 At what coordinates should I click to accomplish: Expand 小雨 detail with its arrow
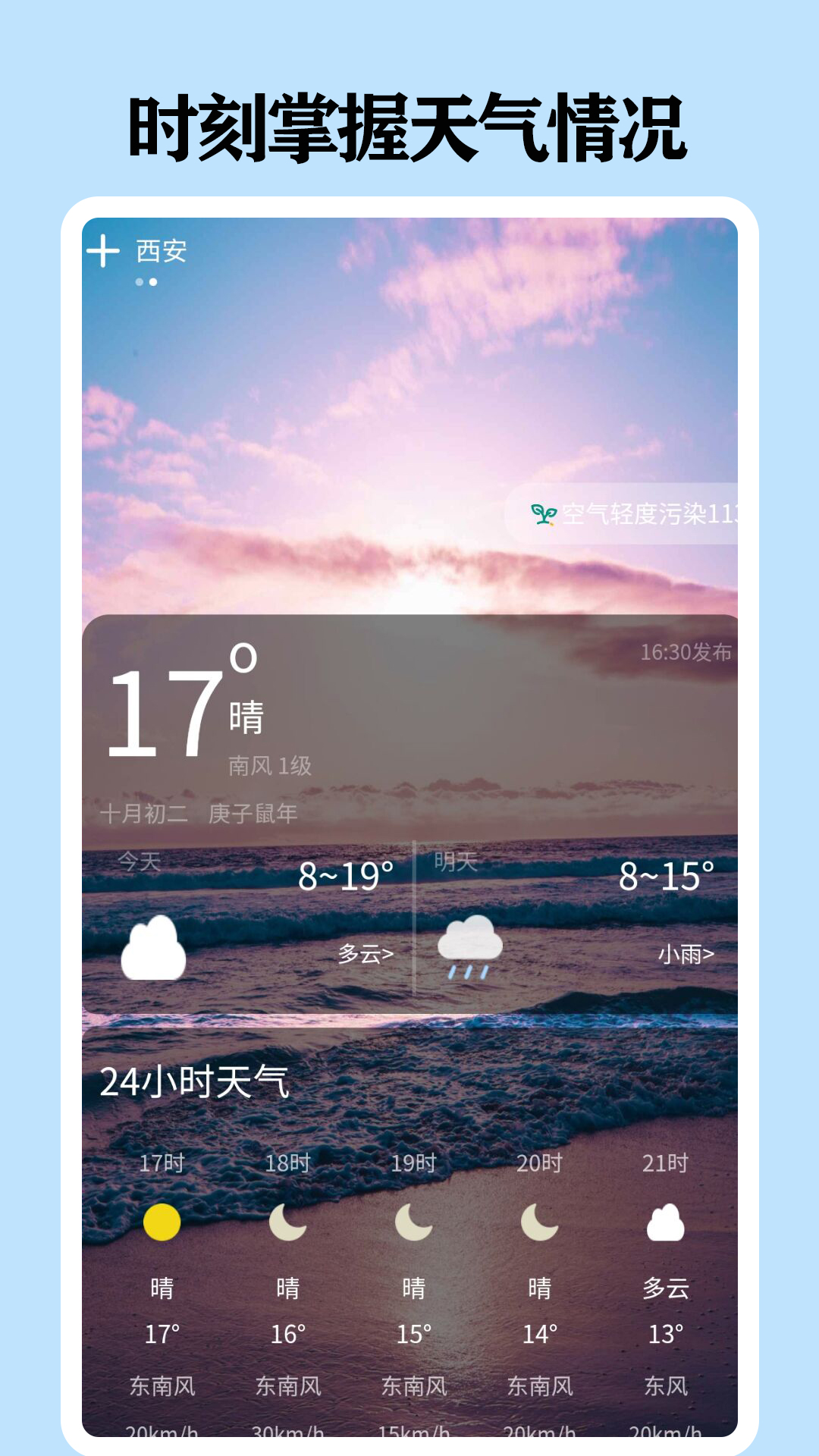coord(685,955)
